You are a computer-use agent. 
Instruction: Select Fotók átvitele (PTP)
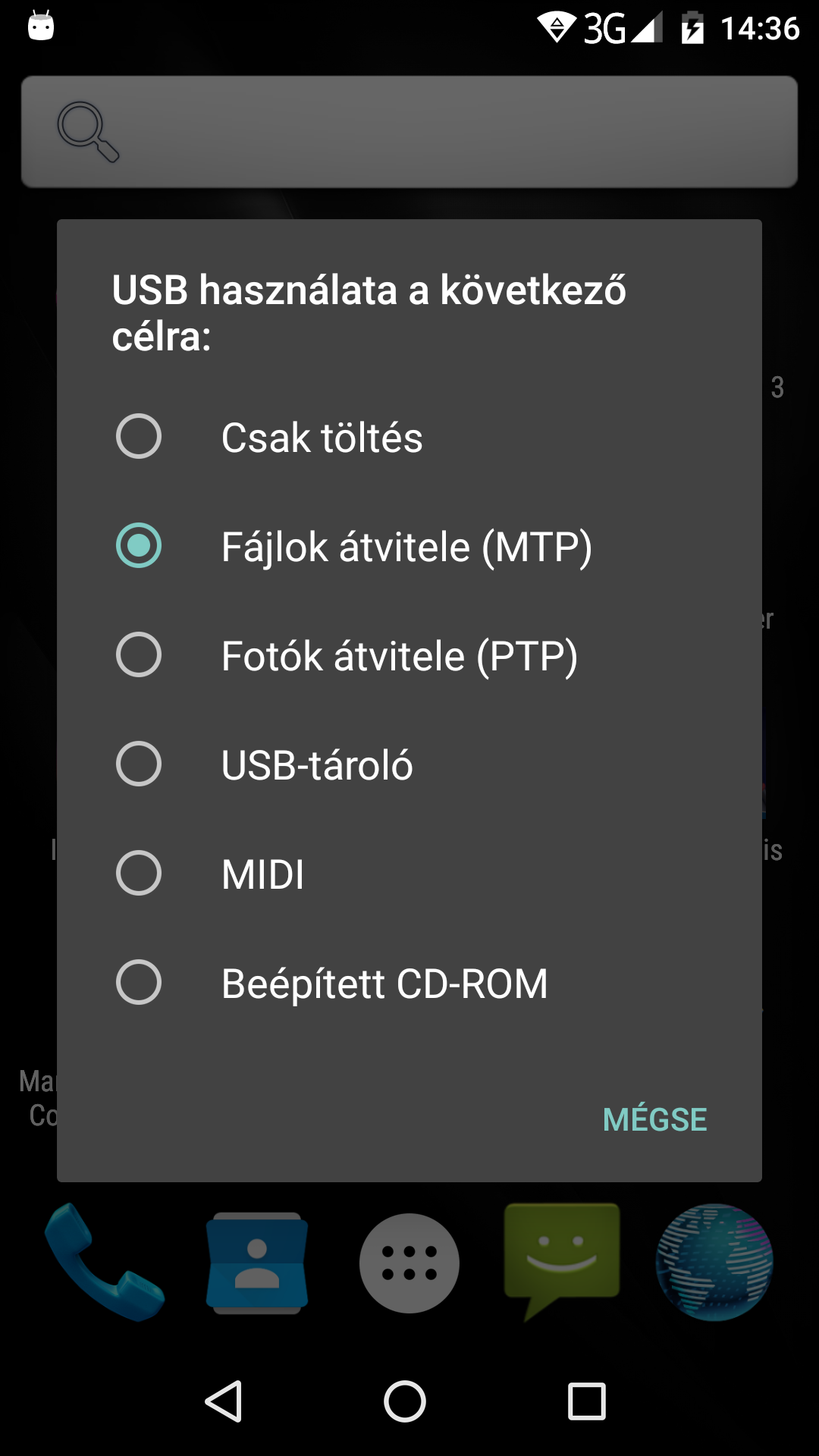(x=409, y=655)
